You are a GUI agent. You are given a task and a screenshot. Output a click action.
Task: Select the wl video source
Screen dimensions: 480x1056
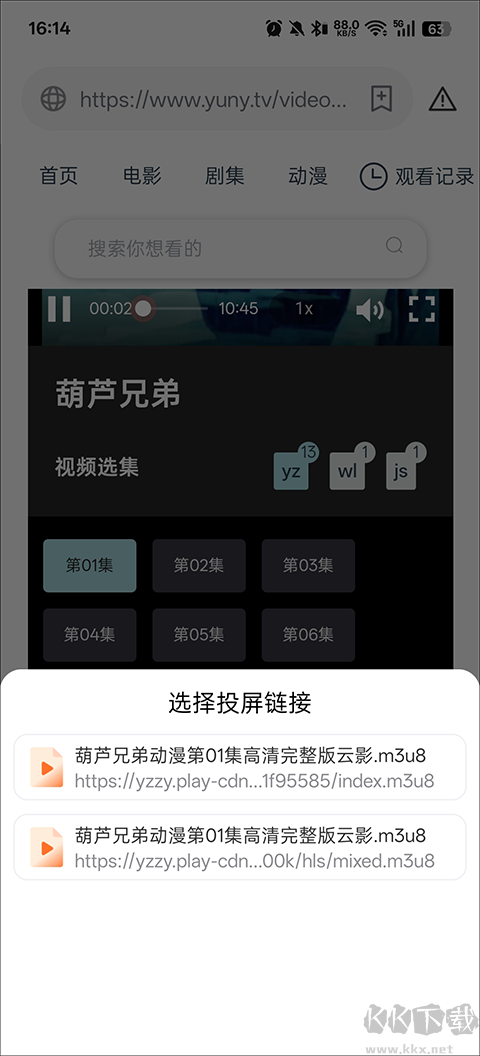(x=347, y=471)
